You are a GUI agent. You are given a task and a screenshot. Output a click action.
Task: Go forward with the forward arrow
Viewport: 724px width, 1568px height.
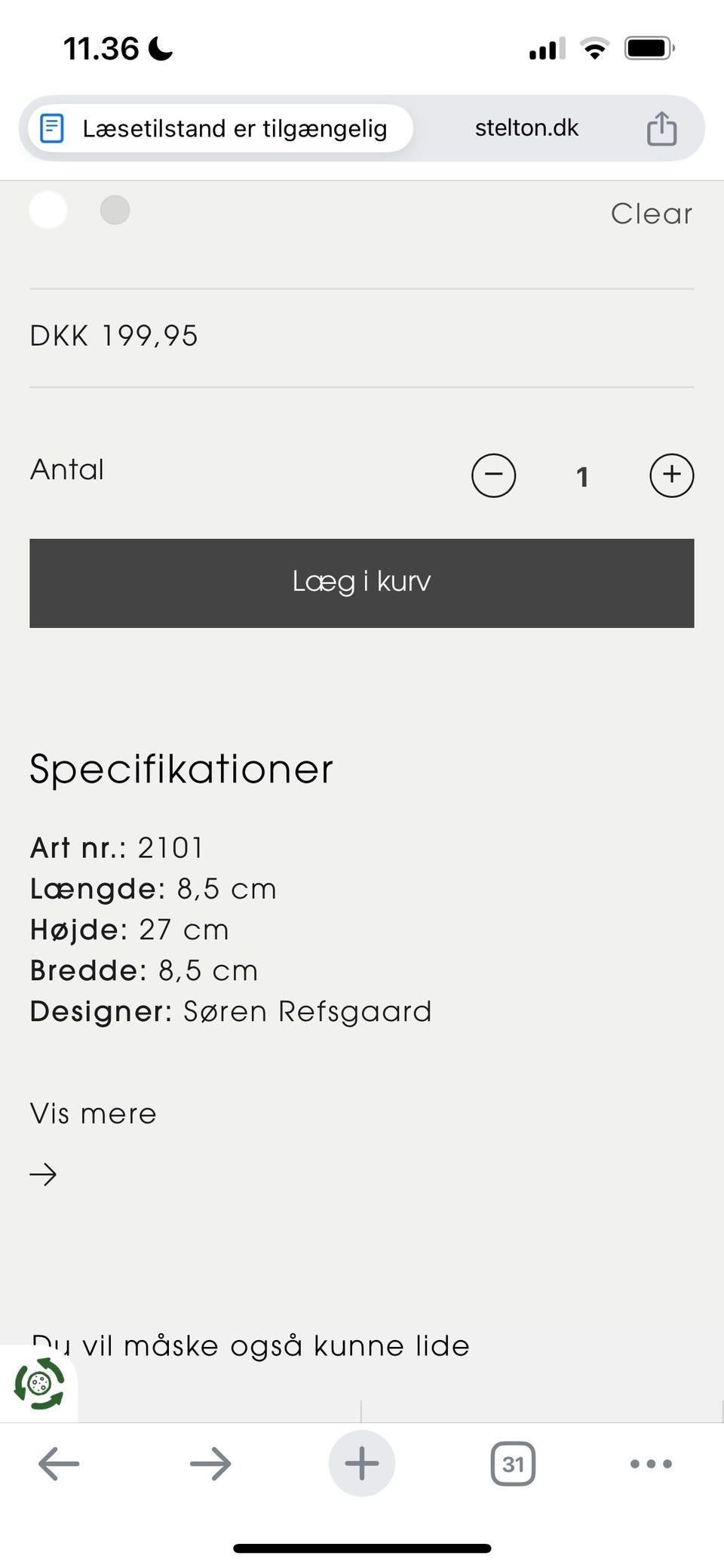pos(210,1464)
